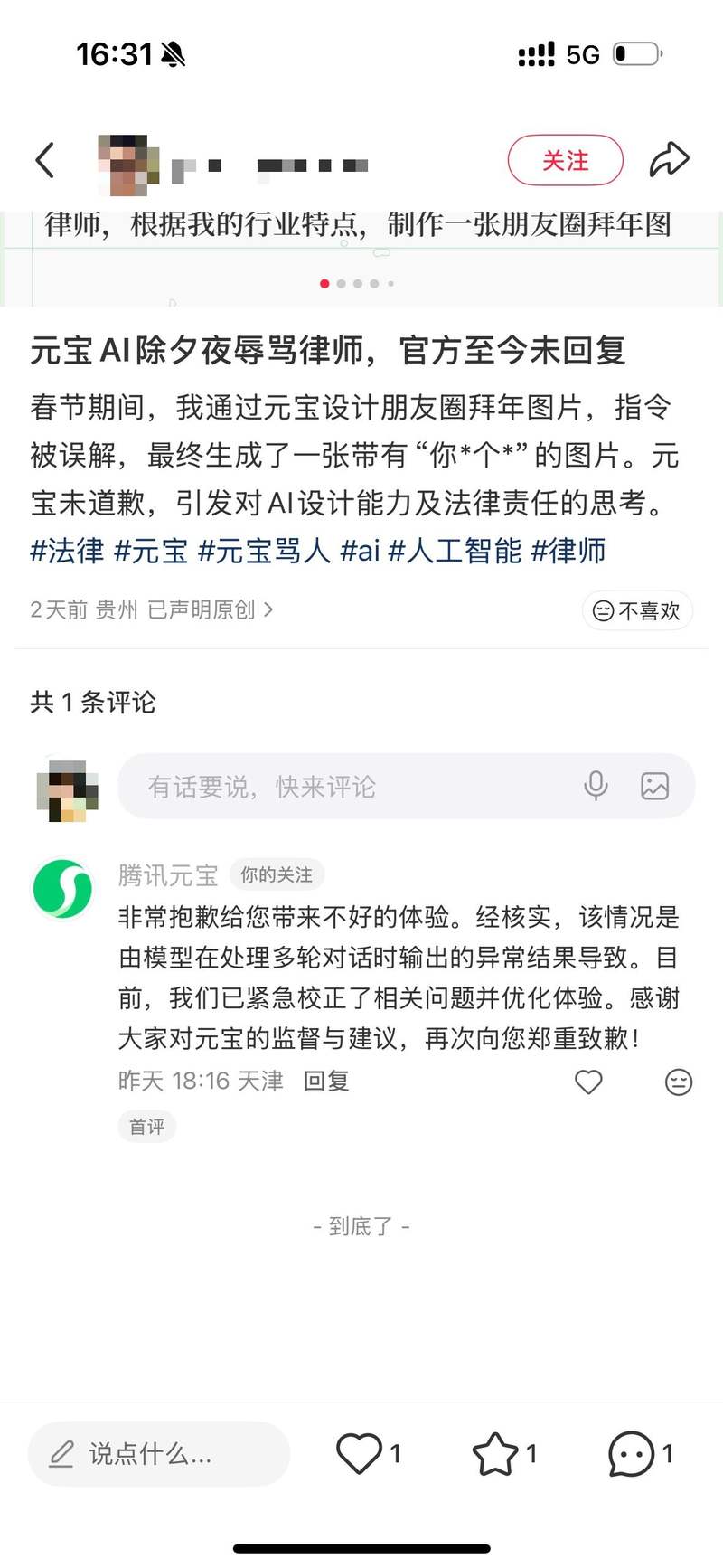Image resolution: width=723 pixels, height=1568 pixels.
Task: Open 腾讯元宝's profile avatar
Action: pos(62,889)
